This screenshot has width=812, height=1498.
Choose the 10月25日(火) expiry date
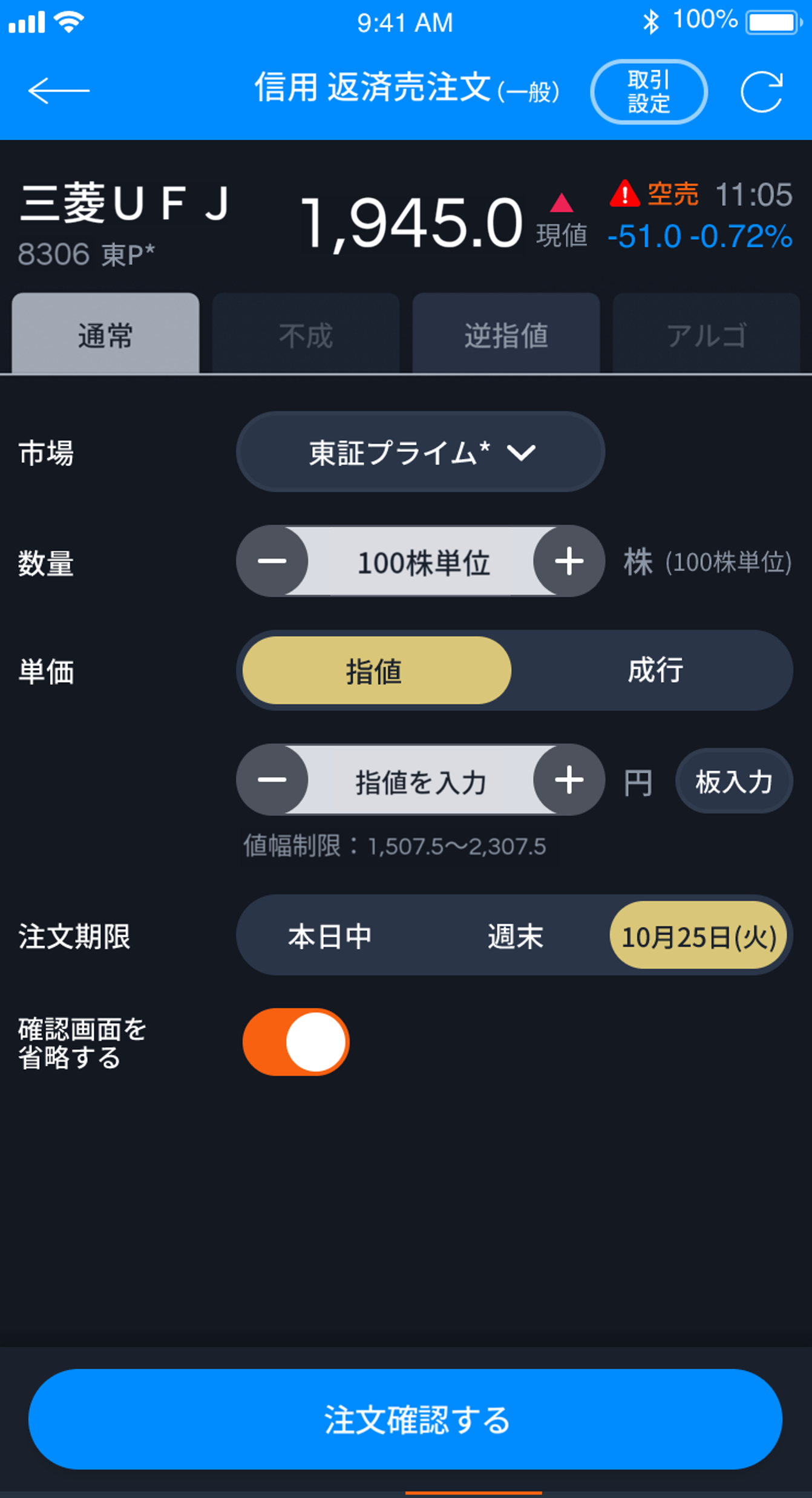(x=699, y=936)
